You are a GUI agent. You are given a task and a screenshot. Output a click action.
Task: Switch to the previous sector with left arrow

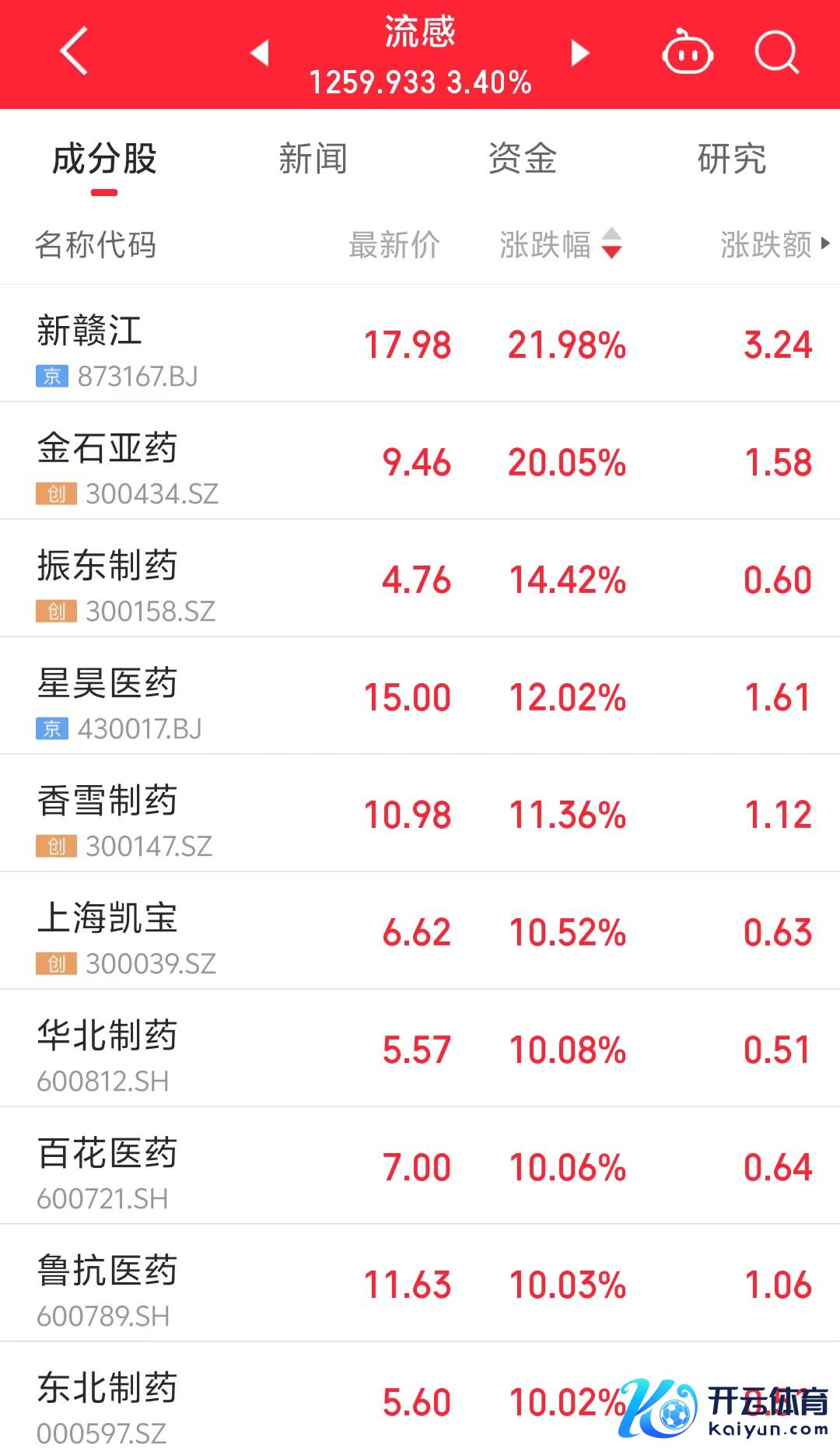pyautogui.click(x=260, y=53)
